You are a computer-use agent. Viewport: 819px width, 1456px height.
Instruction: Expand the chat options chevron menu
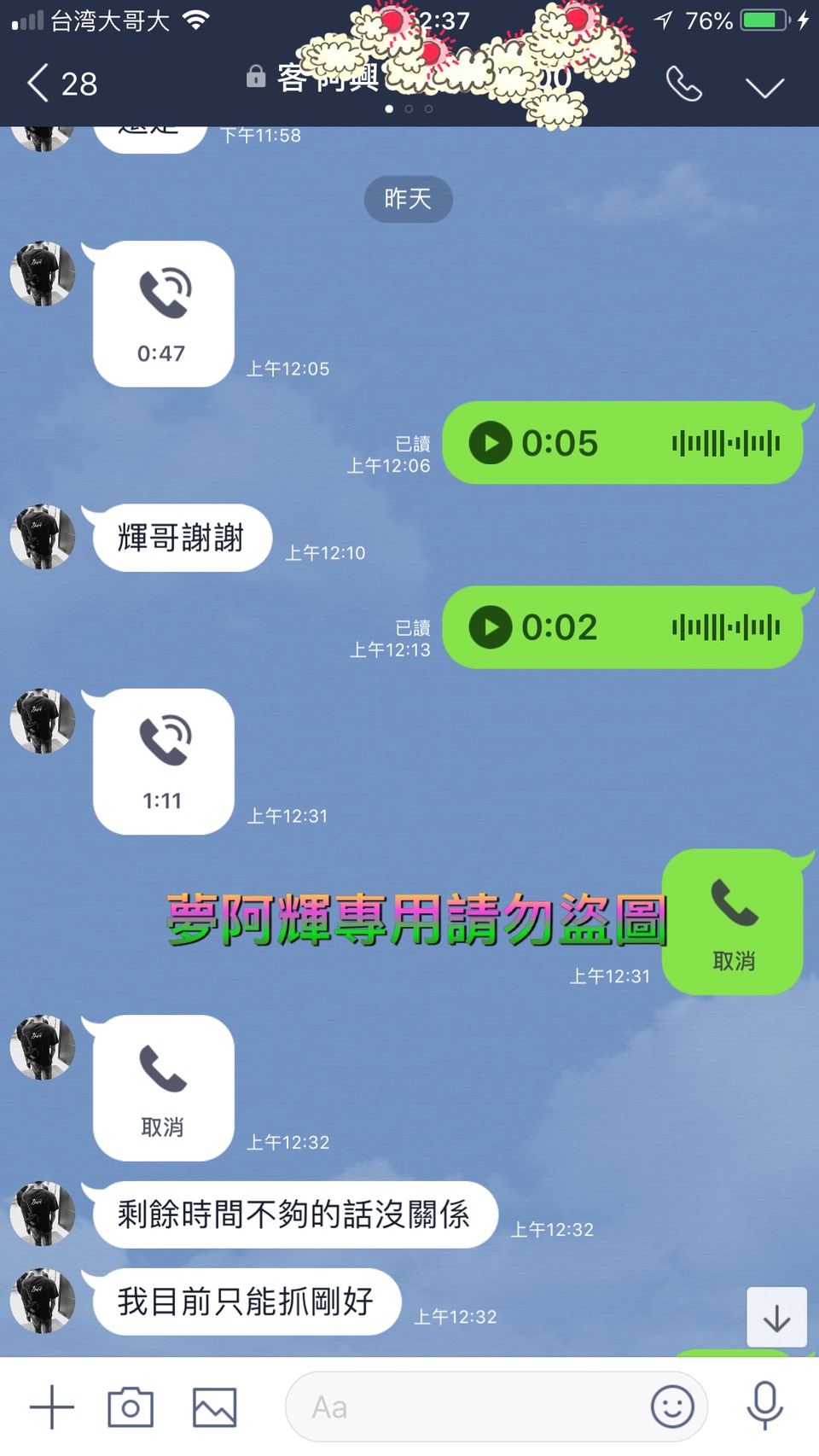tap(764, 87)
